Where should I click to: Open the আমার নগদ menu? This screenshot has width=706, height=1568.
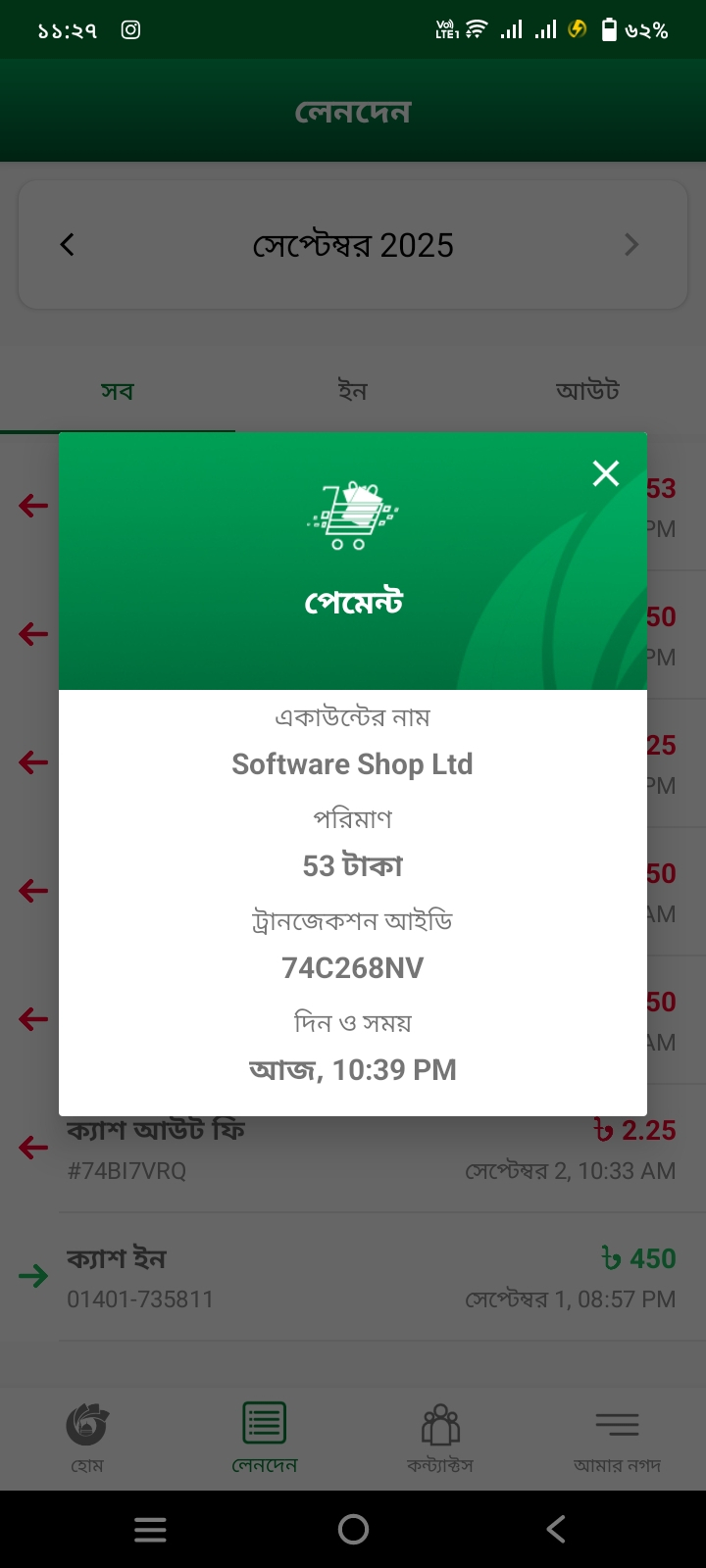[617, 1437]
